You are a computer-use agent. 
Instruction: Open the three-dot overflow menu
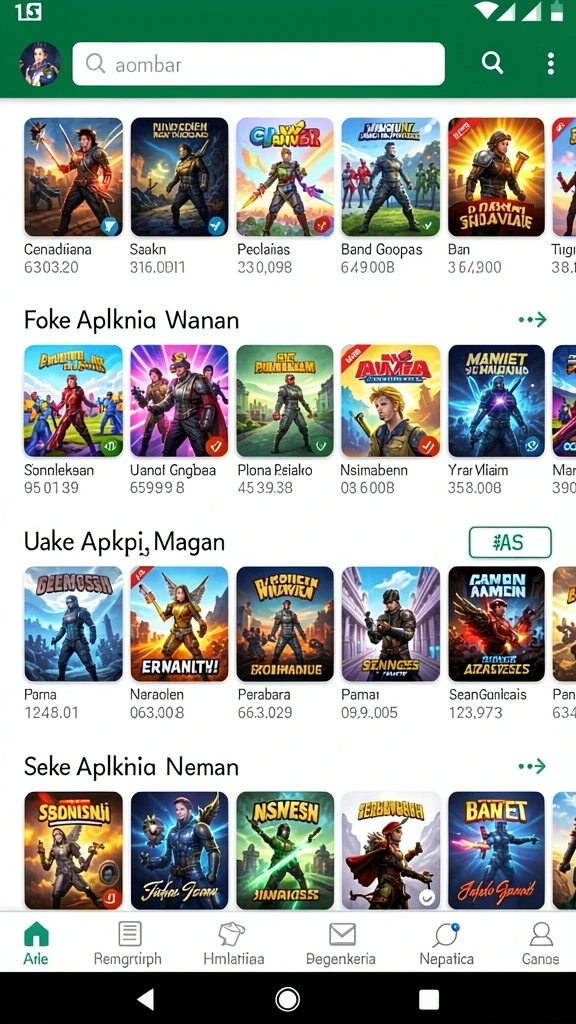tap(551, 63)
